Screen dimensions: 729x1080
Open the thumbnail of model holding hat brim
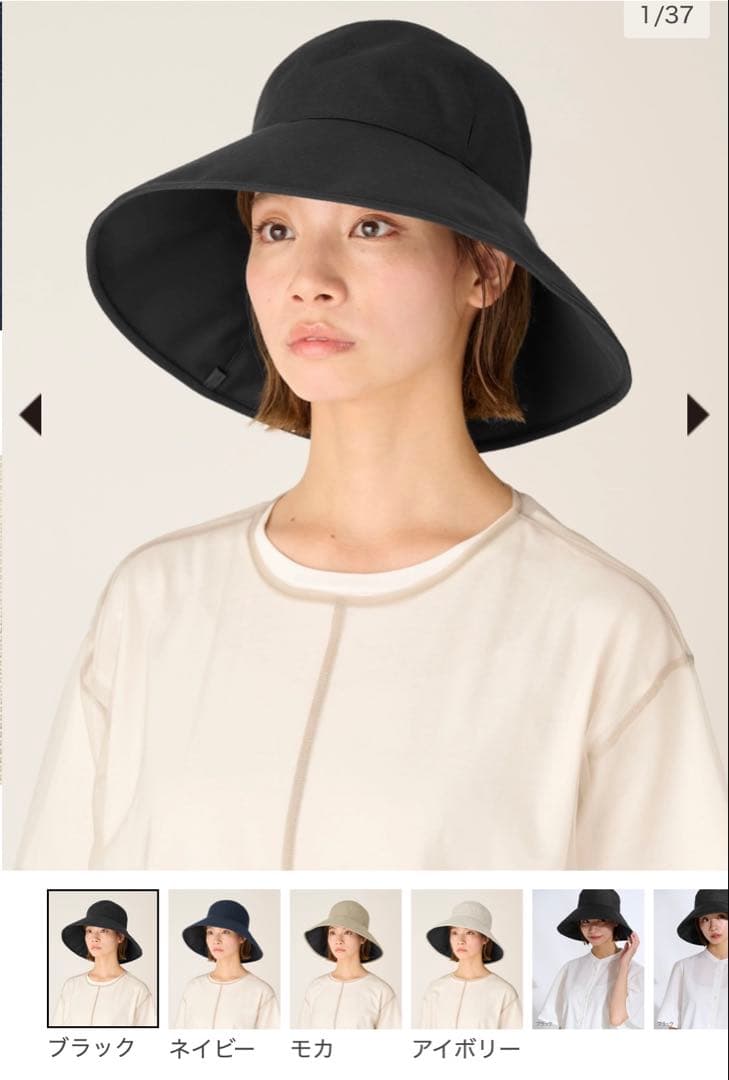(588, 957)
